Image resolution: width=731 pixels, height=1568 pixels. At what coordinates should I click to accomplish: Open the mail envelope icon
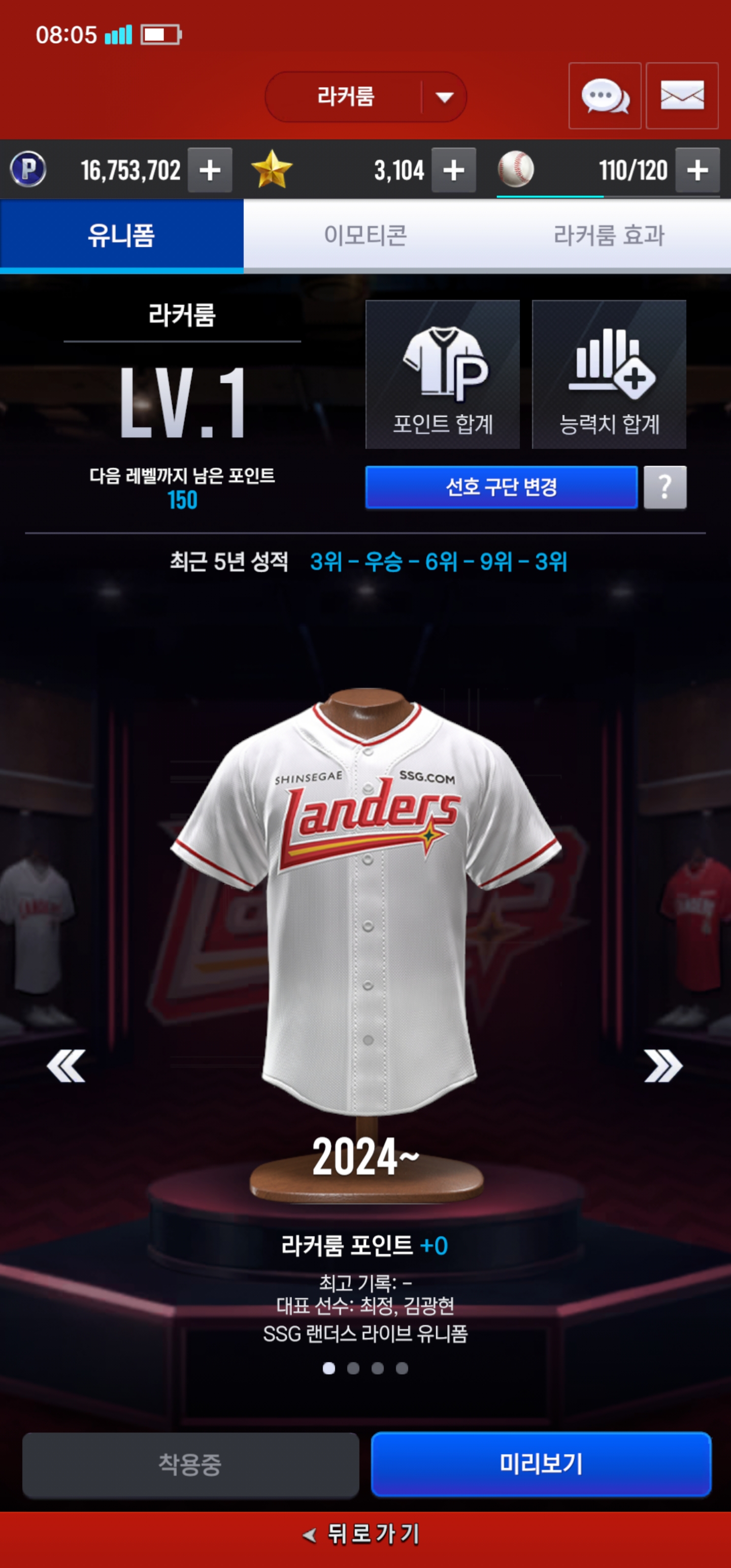[x=682, y=95]
